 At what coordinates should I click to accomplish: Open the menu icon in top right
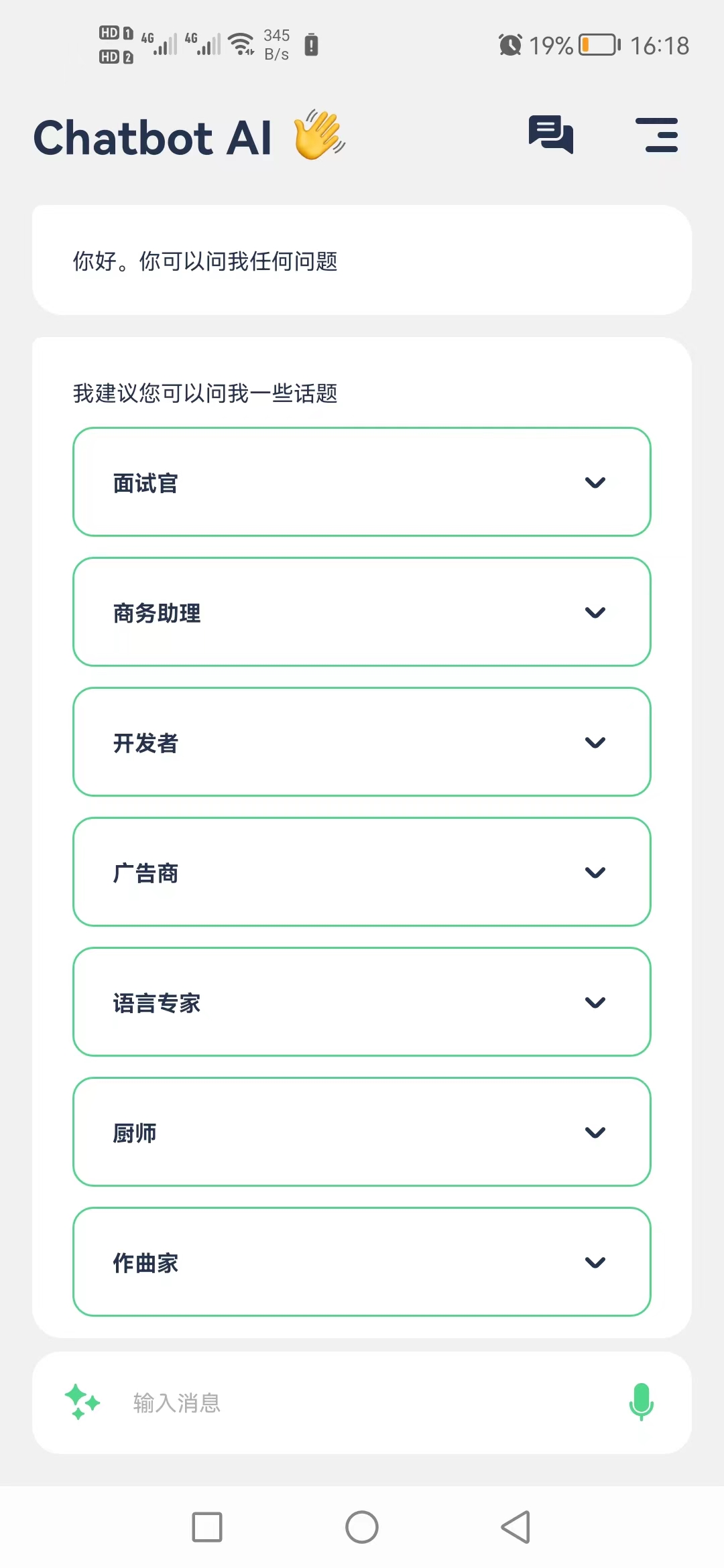pos(658,135)
